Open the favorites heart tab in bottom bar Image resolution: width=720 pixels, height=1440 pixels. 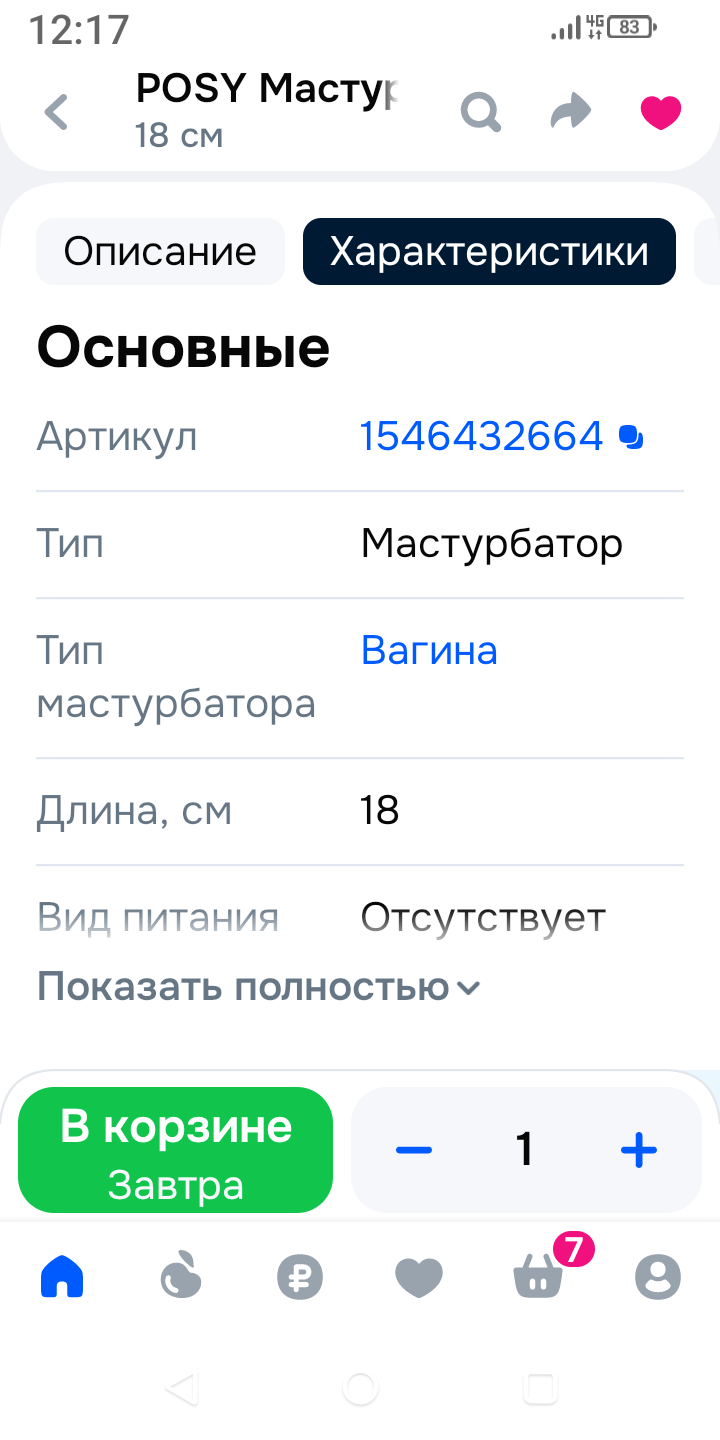point(419,1277)
